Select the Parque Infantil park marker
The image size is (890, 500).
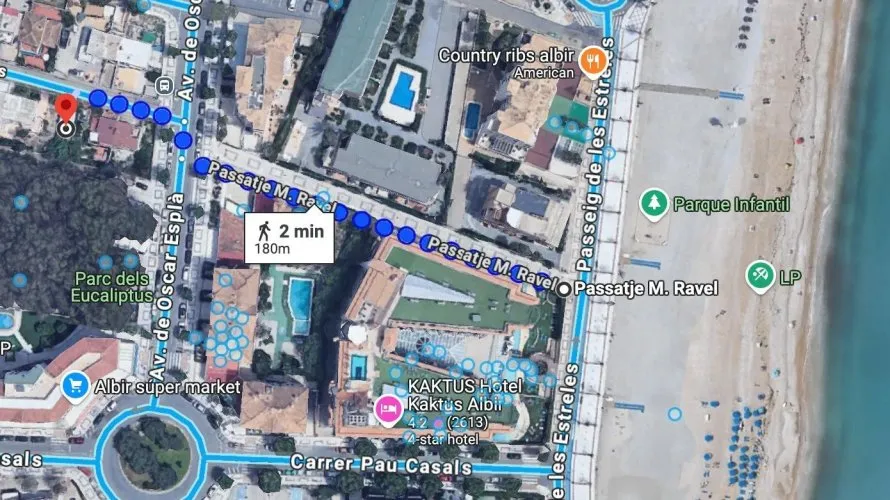(654, 204)
